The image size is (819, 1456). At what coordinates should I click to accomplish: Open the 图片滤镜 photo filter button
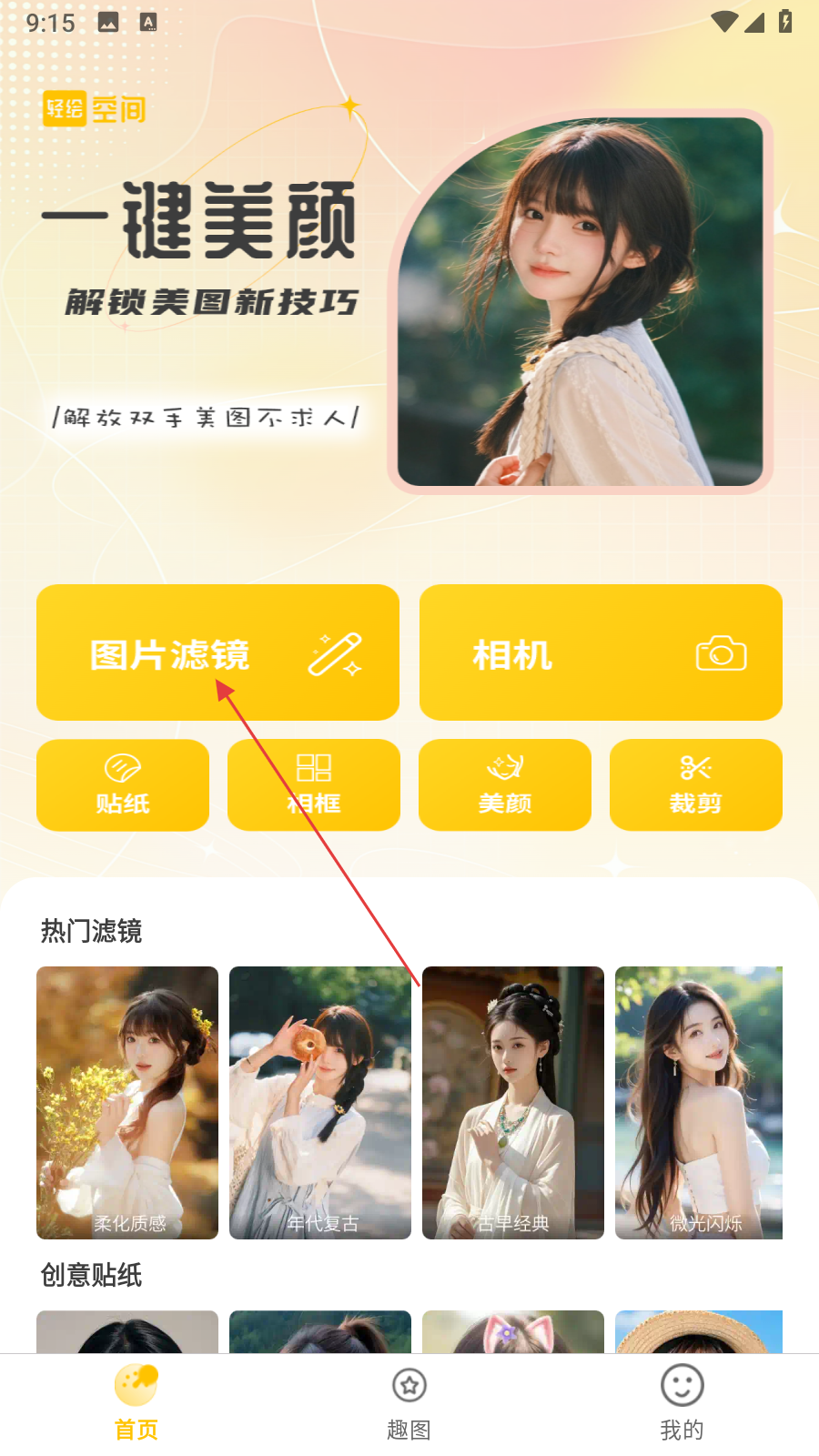[x=217, y=652]
